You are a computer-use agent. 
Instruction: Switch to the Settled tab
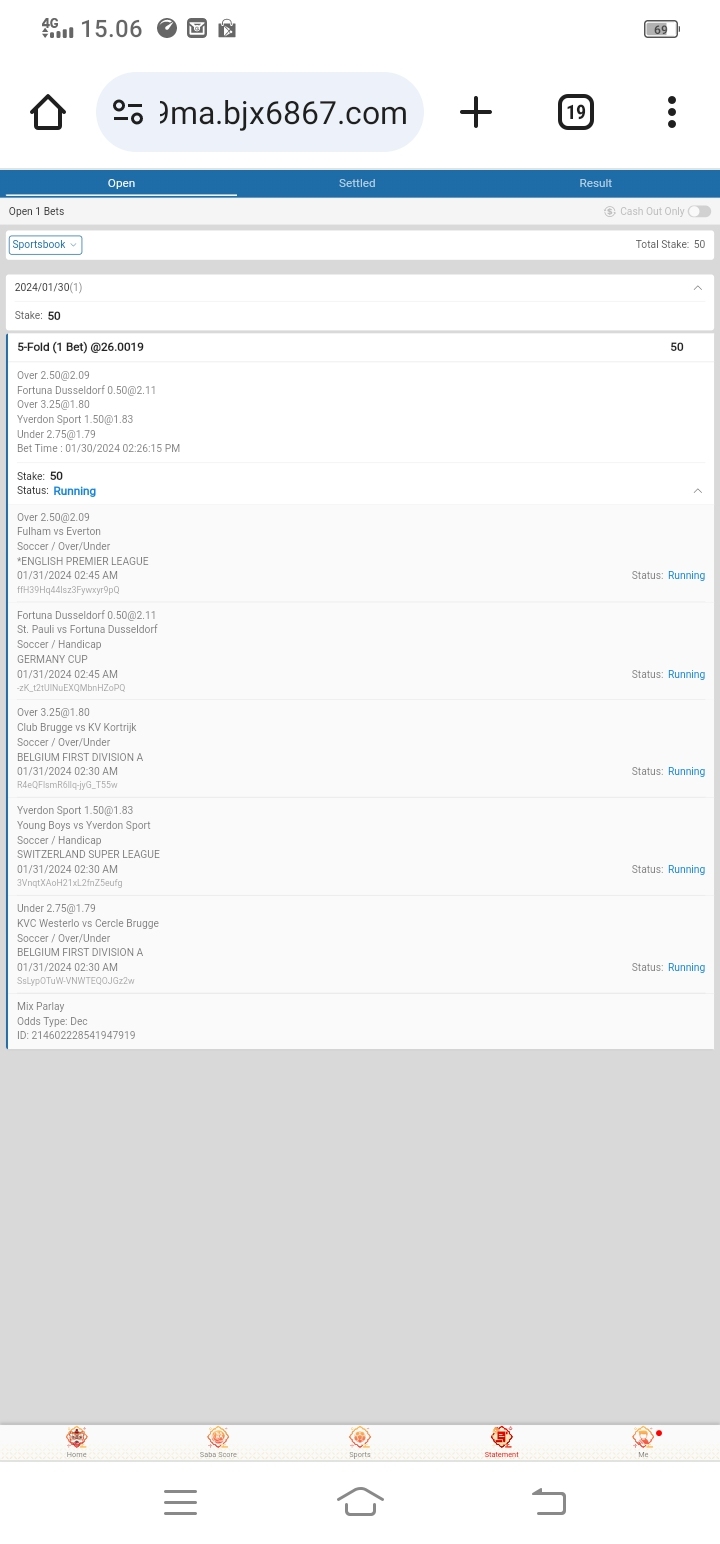click(x=357, y=183)
